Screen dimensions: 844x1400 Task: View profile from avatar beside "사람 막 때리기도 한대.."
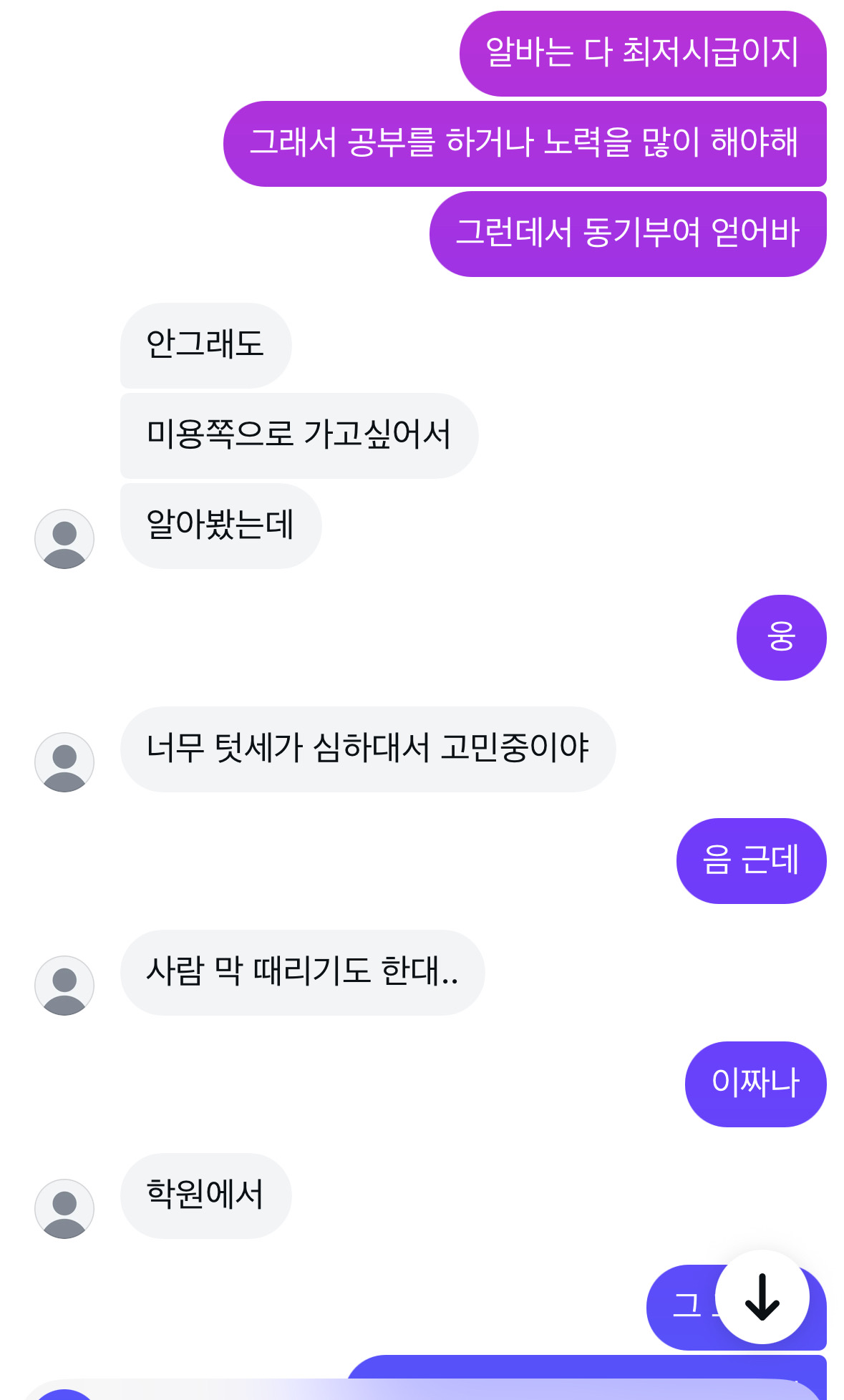tap(64, 986)
